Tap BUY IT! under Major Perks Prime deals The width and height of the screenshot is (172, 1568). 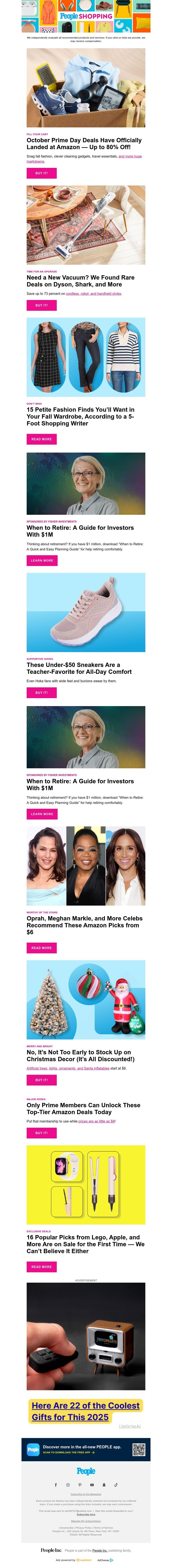pos(41,1133)
